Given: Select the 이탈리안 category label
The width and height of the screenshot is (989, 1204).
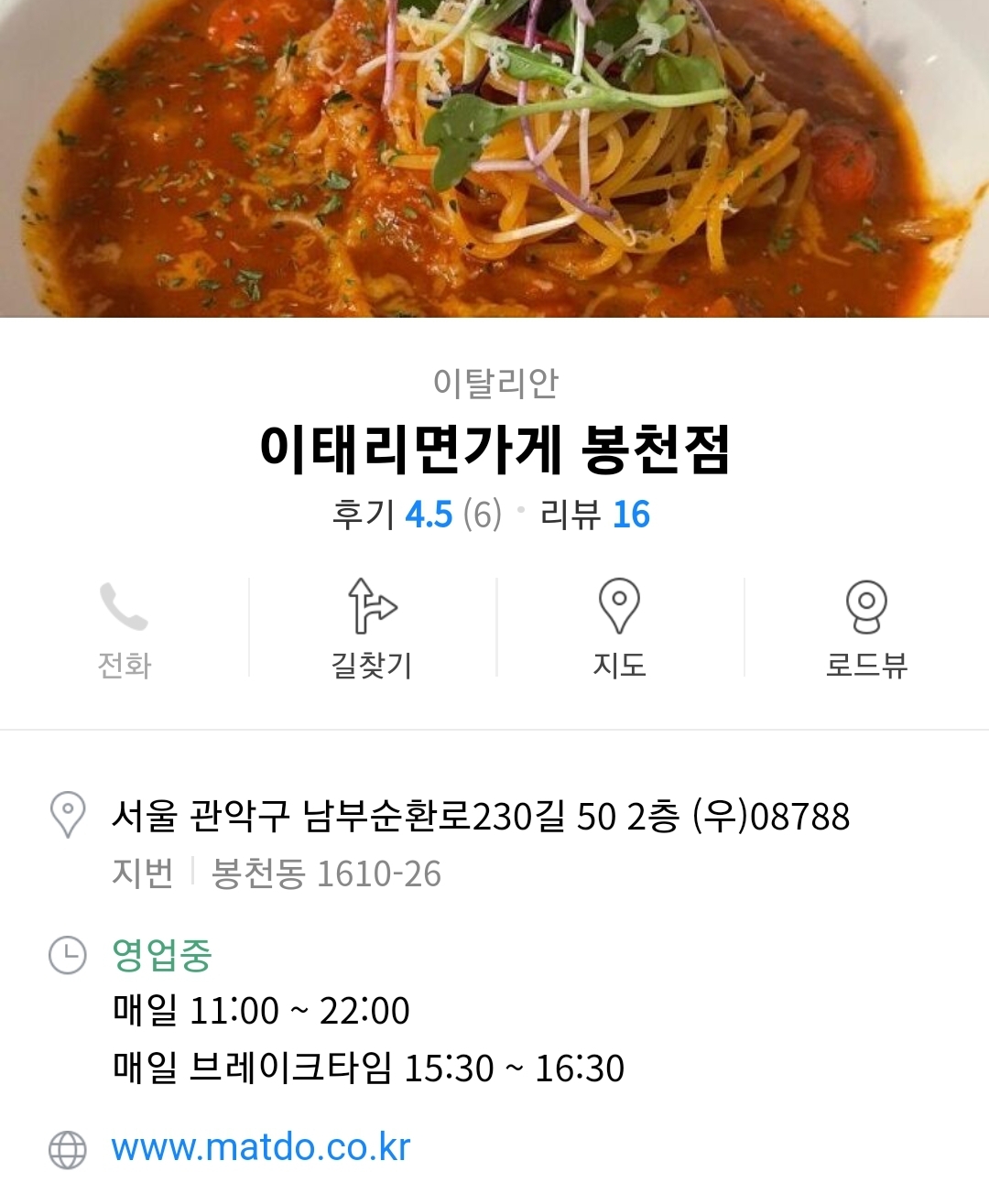Looking at the screenshot, I should click(x=494, y=385).
